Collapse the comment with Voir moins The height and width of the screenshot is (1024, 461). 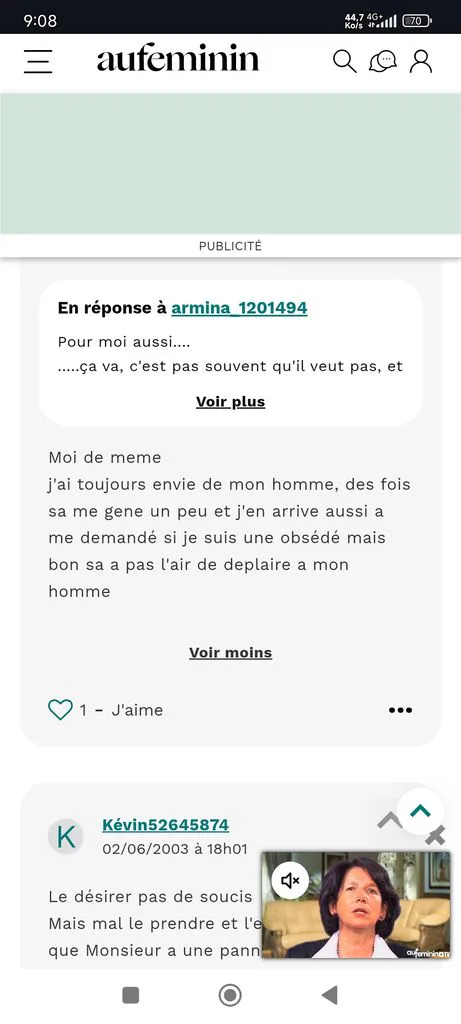tap(230, 652)
